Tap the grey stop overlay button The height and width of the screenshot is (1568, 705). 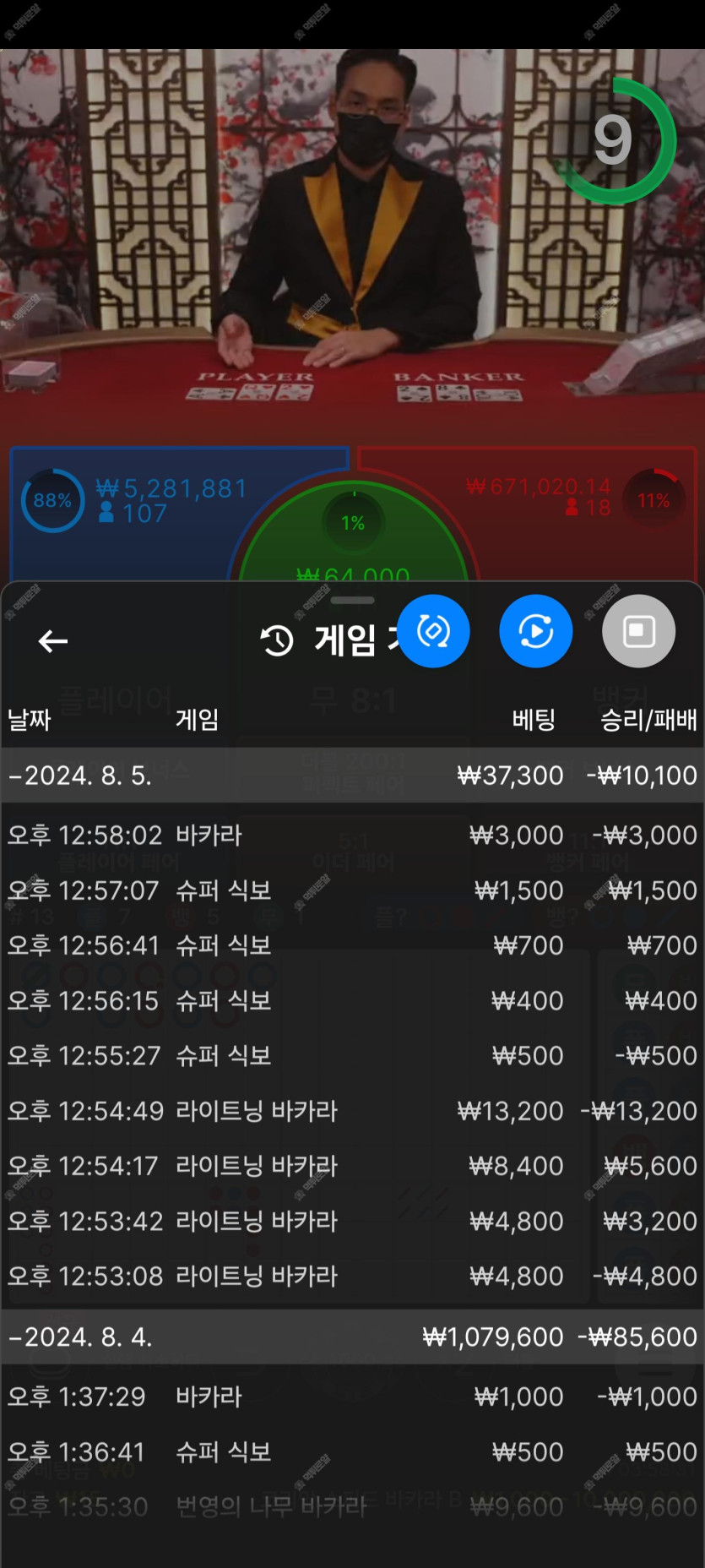point(638,631)
